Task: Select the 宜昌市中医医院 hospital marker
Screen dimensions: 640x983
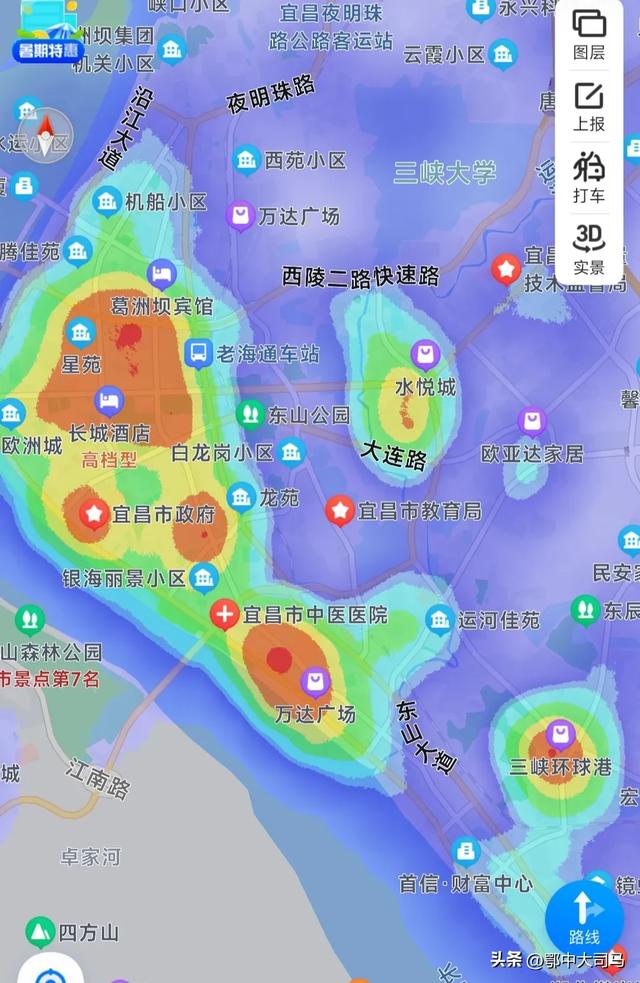Action: coord(225,614)
